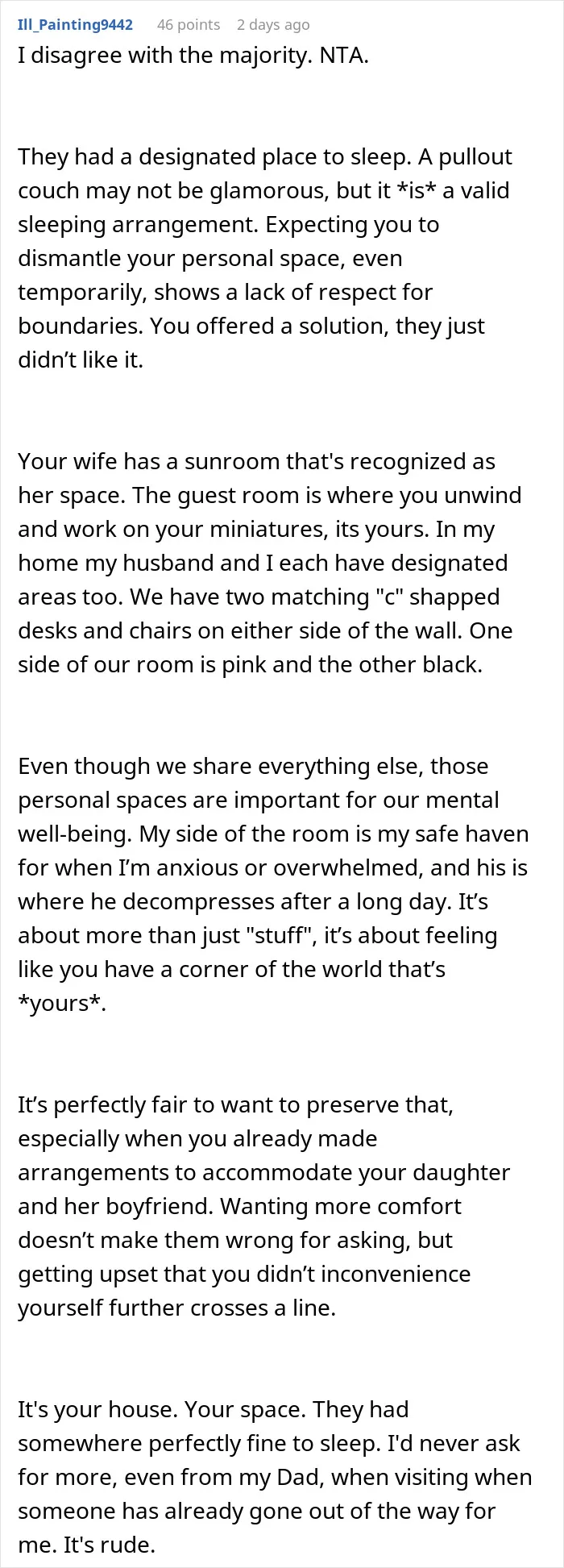564x1568 pixels.
Task: Open Ill_Painting9442's user profile
Action: pos(75,25)
